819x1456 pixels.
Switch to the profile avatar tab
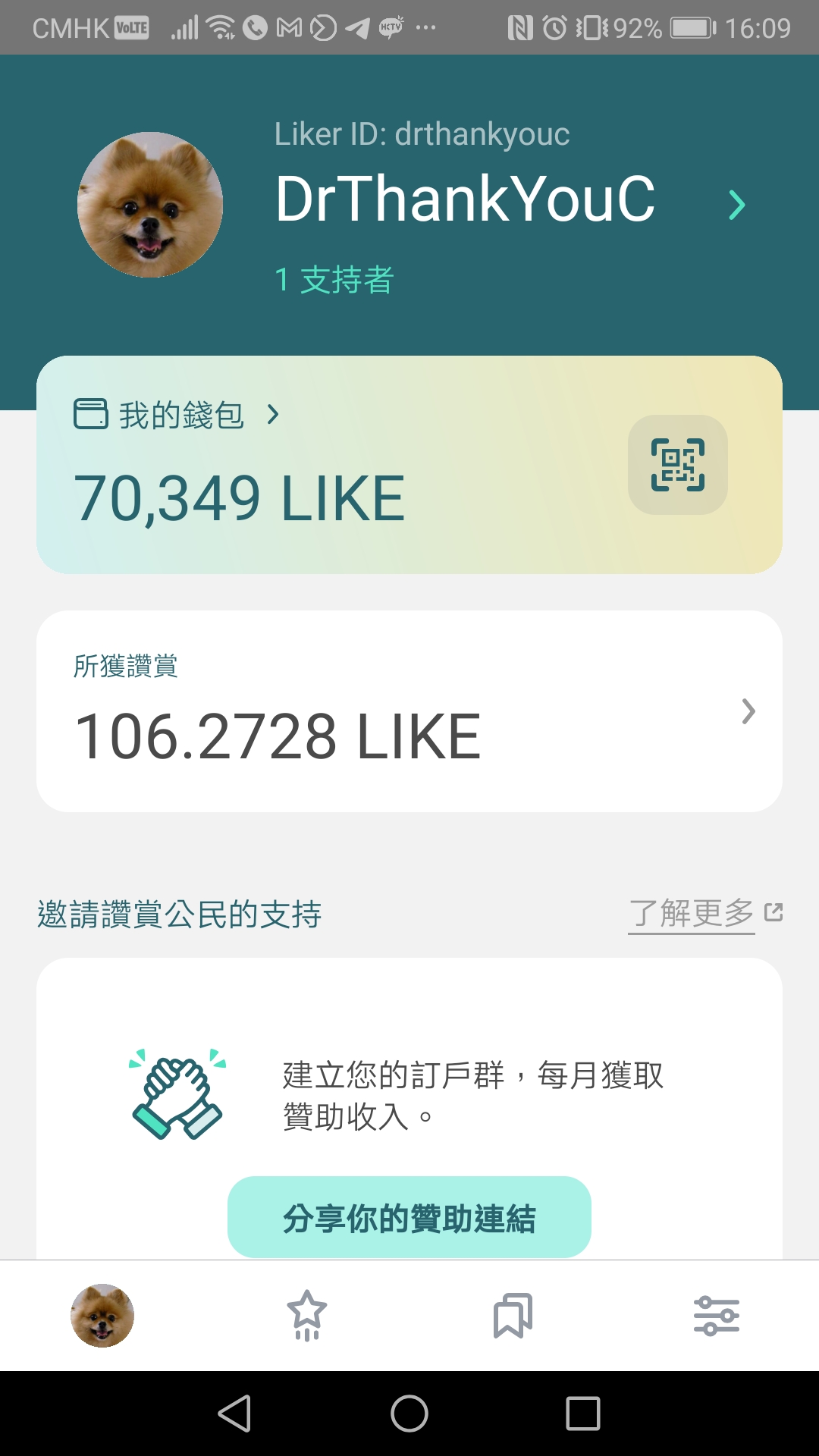(102, 1316)
